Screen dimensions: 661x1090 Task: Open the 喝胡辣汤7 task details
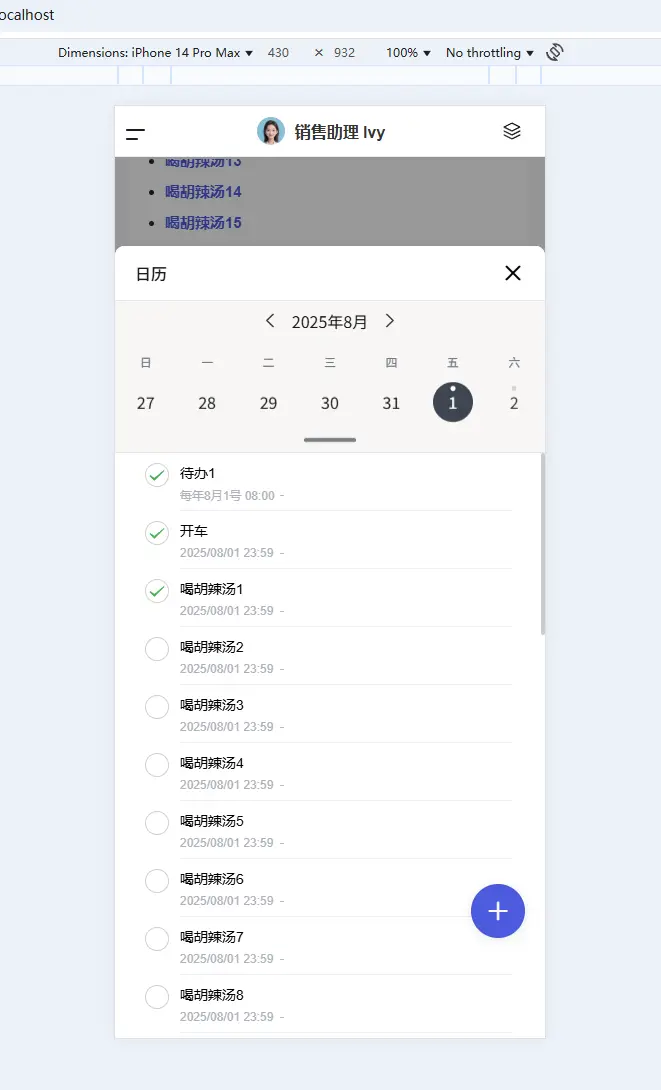pos(345,946)
